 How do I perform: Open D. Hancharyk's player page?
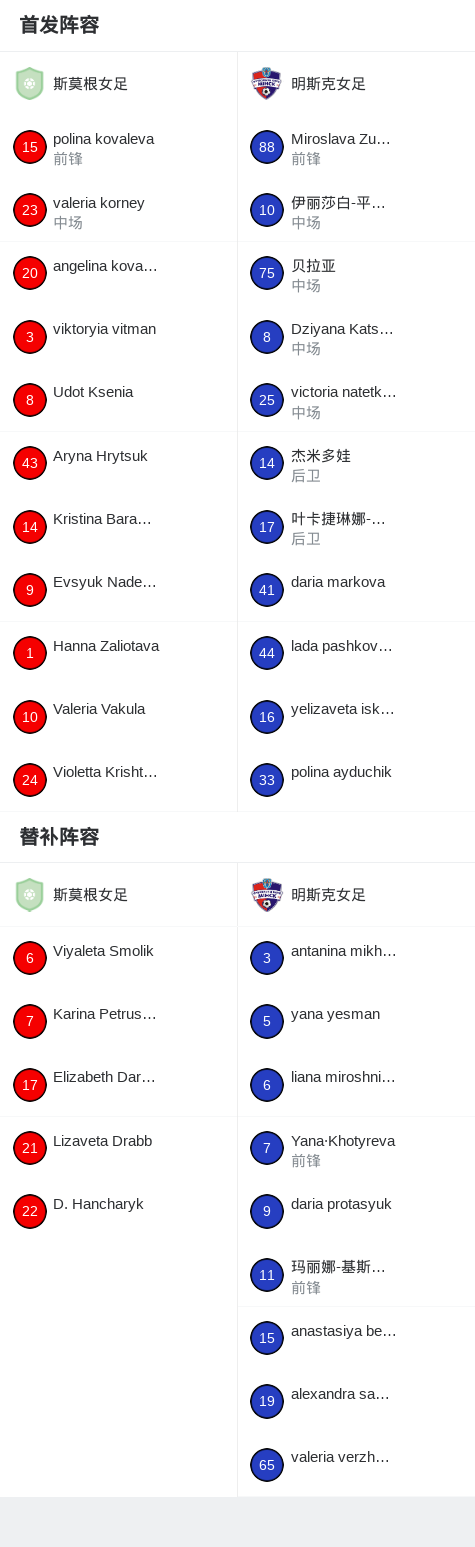[118, 1211]
